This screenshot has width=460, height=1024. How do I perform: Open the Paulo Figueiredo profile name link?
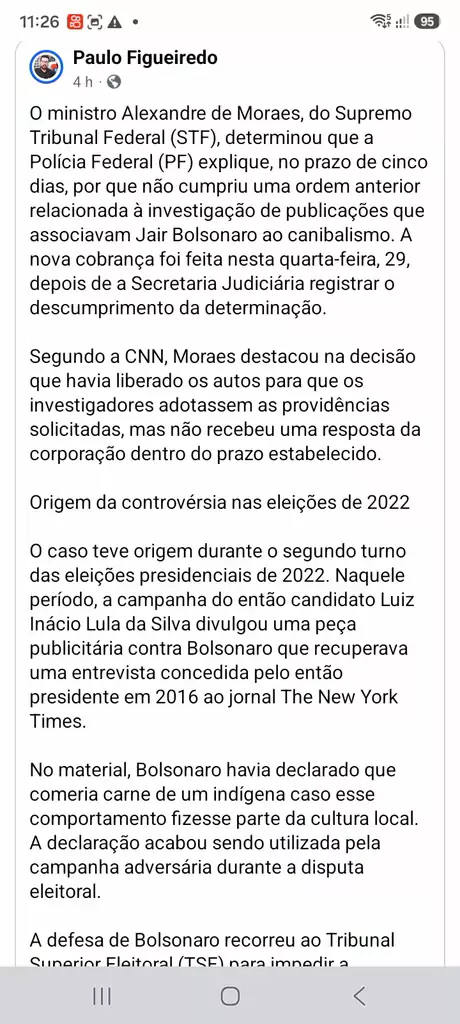(x=145, y=58)
